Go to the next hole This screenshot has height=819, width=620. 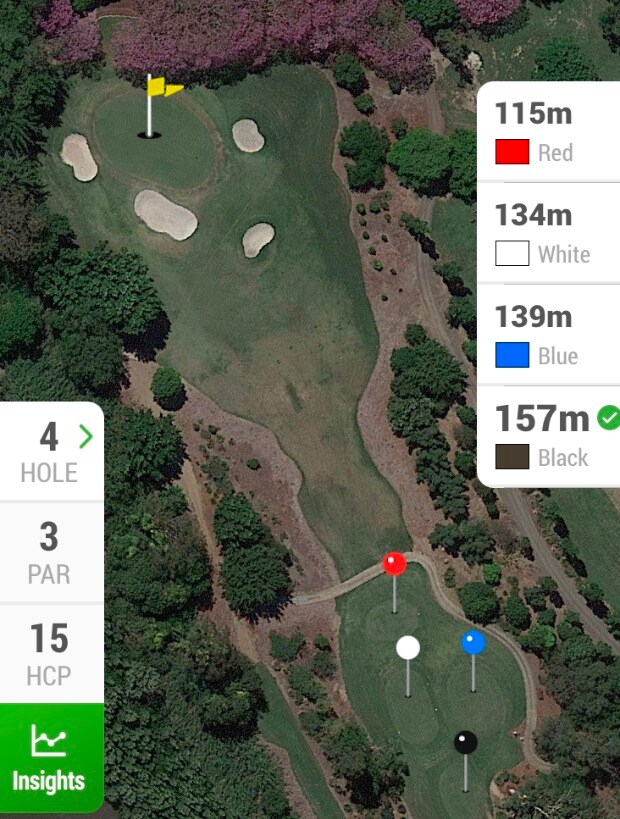pyautogui.click(x=85, y=437)
